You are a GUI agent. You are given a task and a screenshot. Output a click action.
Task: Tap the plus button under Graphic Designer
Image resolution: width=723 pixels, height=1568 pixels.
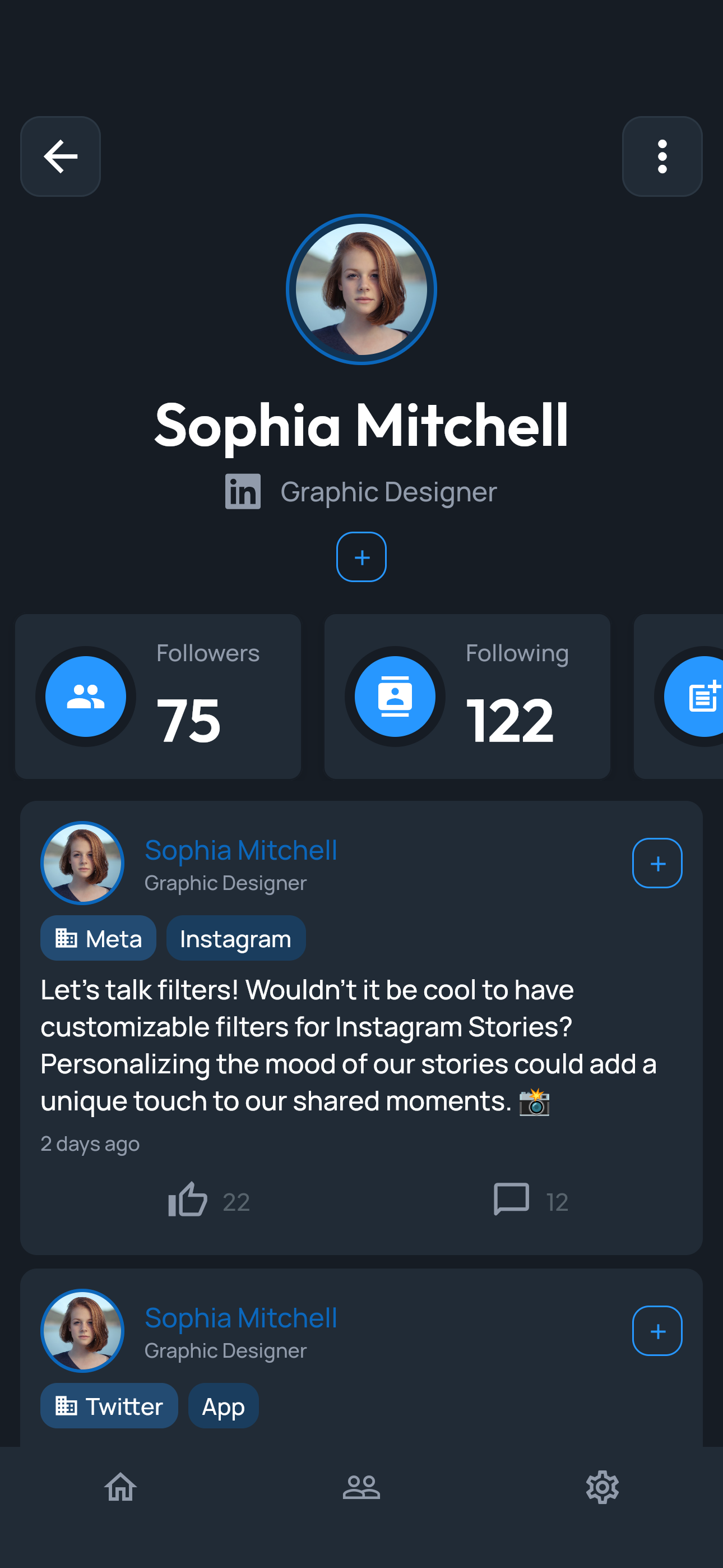pos(361,557)
